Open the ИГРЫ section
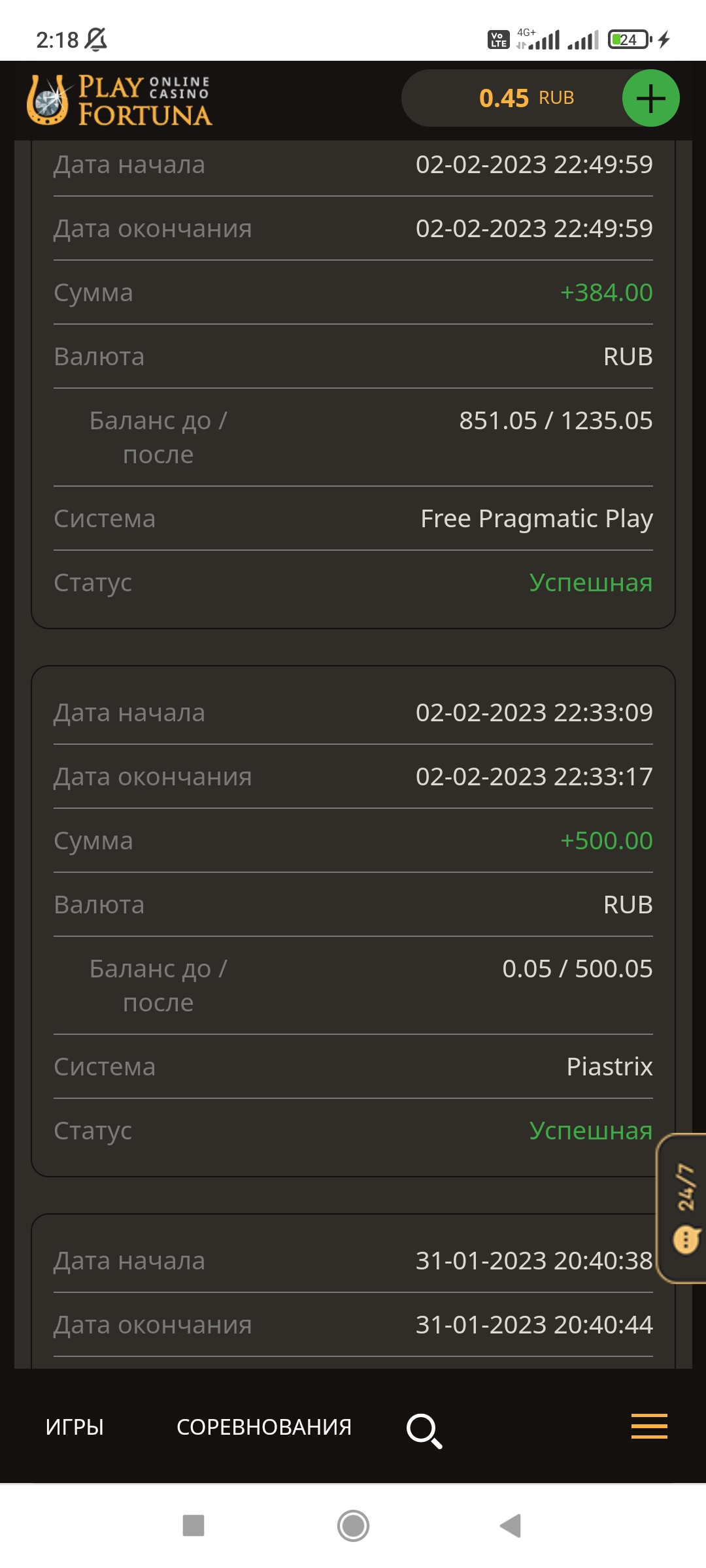The width and height of the screenshot is (706, 1568). coord(75,1427)
